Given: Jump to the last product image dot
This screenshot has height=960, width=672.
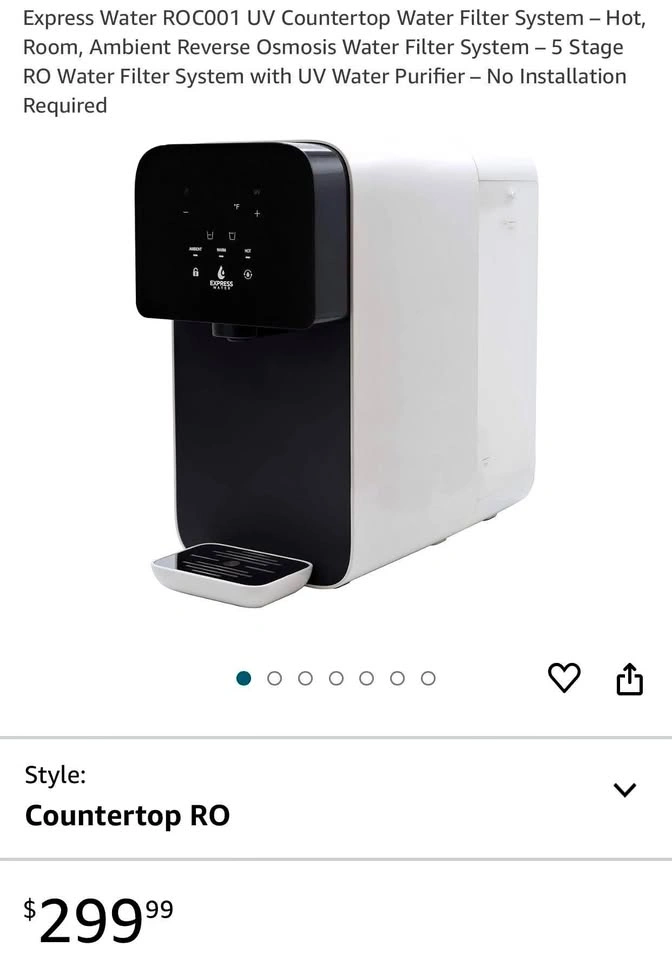Looking at the screenshot, I should [x=428, y=678].
